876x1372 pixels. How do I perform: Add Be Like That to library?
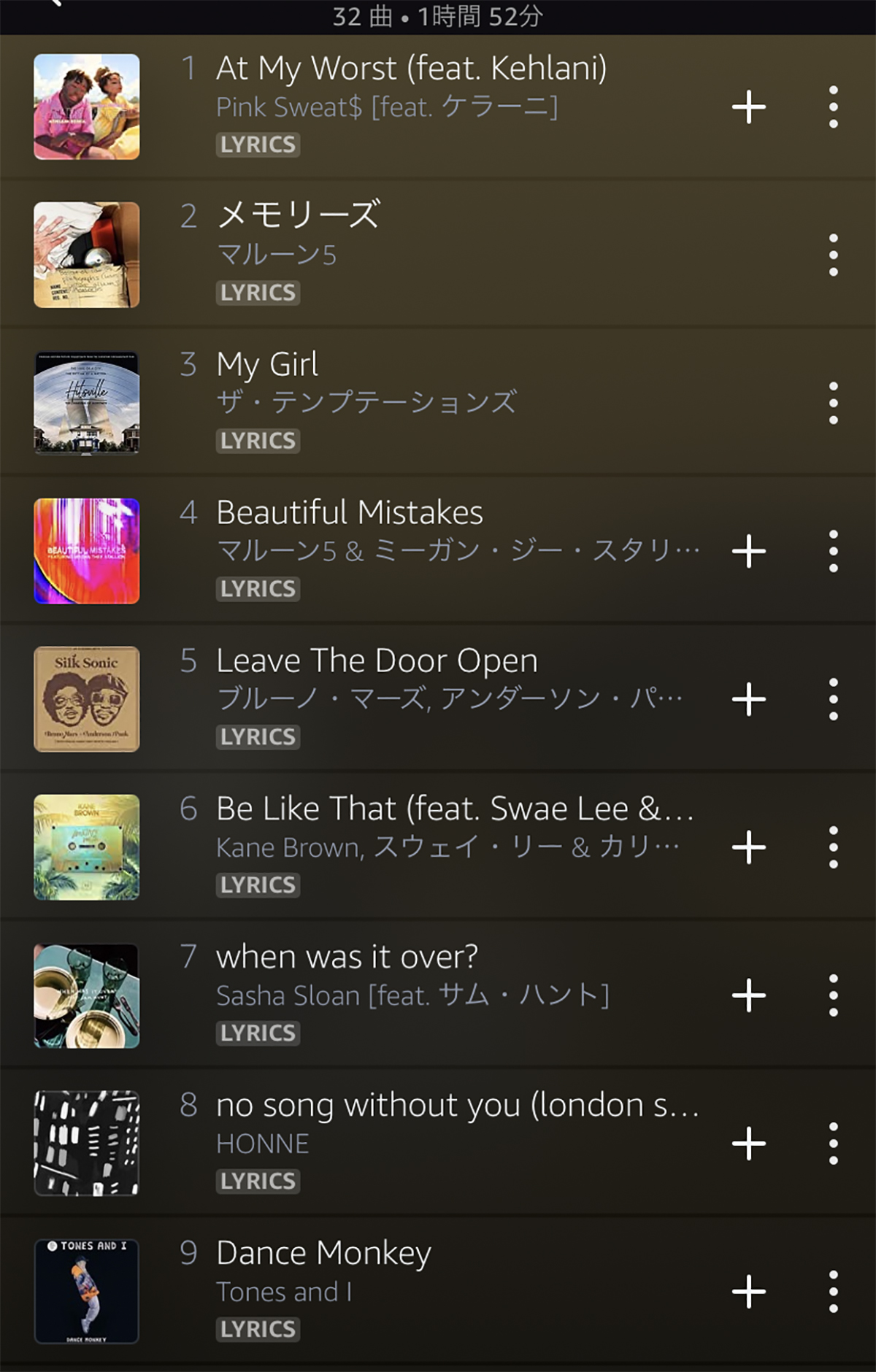[x=749, y=847]
